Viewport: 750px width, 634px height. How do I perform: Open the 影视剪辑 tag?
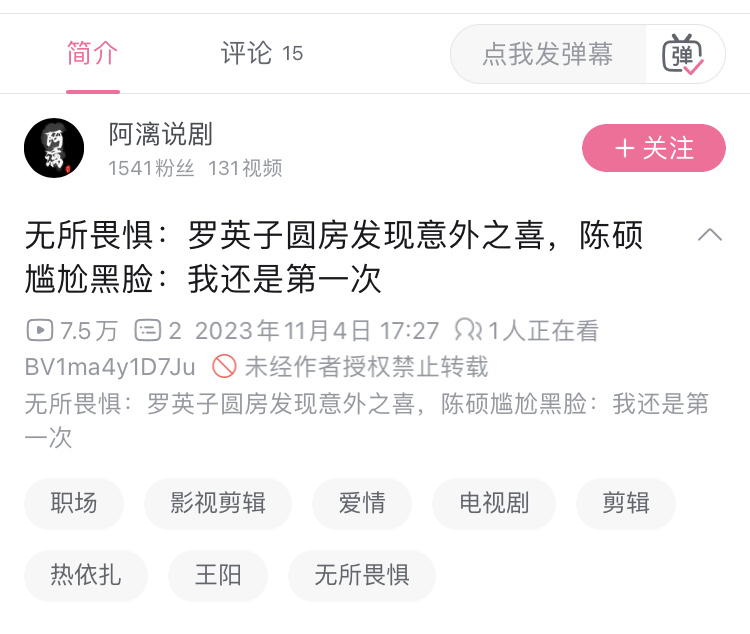point(218,503)
